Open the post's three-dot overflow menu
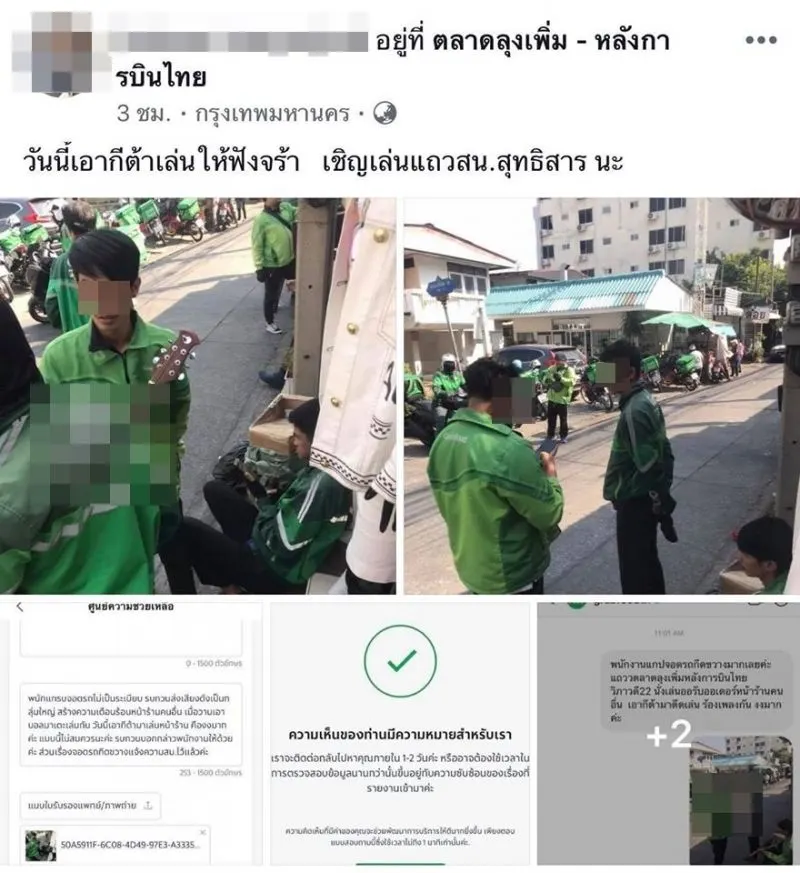Viewport: 800px width, 873px height. pos(761,41)
